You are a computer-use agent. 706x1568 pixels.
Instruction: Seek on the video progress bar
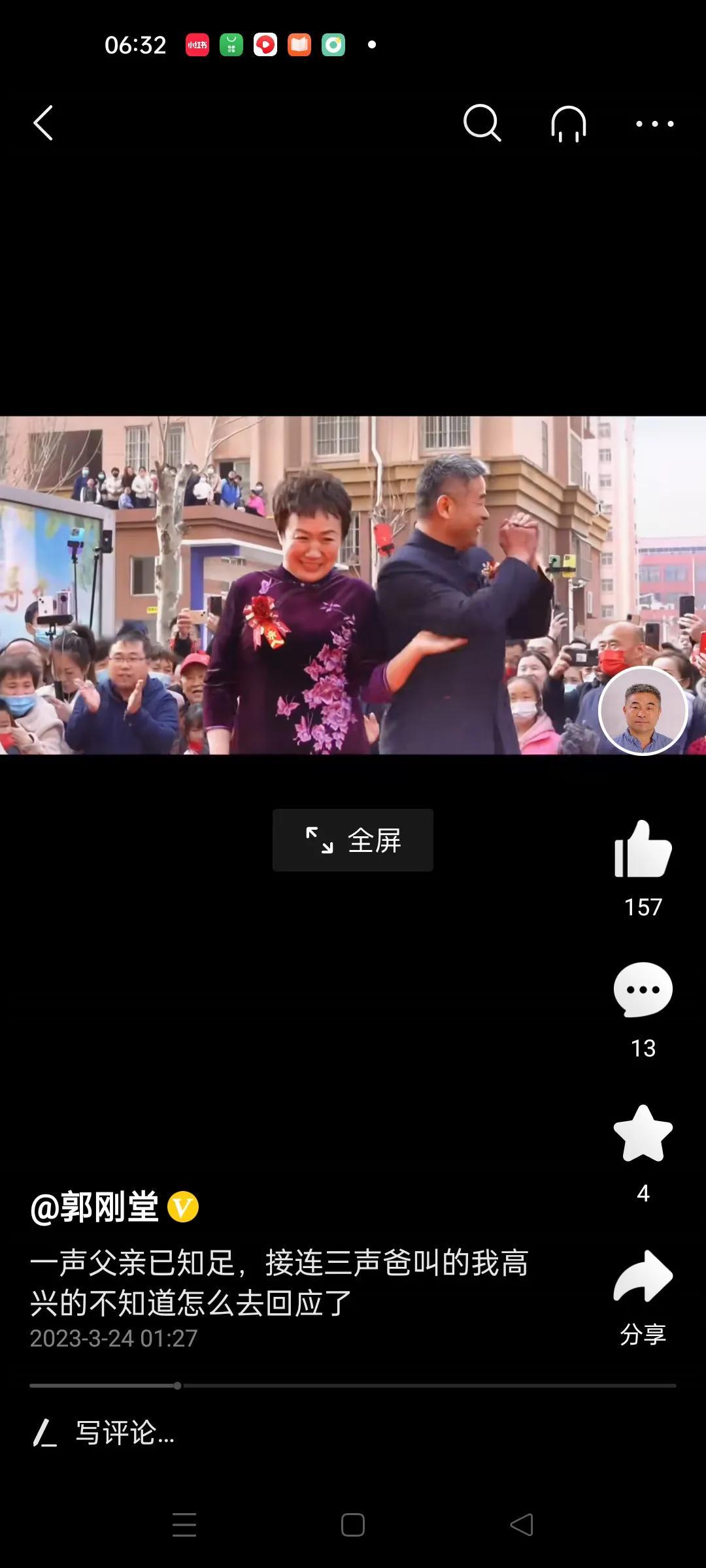tap(353, 1385)
